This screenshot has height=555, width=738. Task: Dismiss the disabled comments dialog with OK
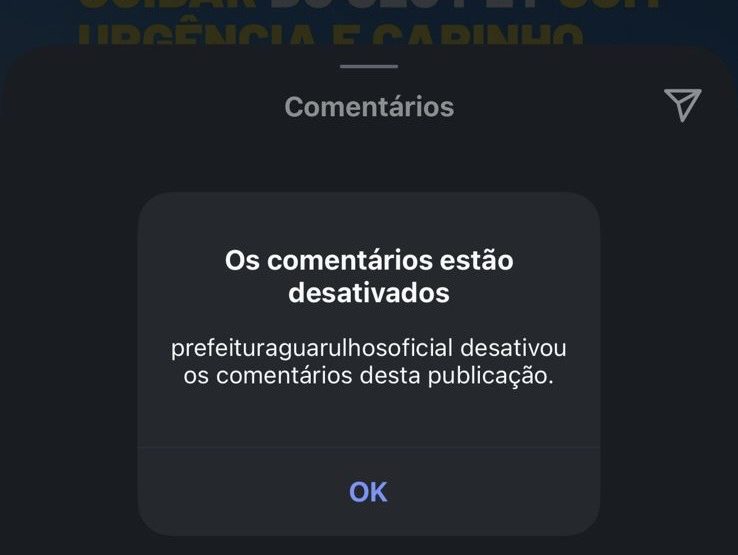click(x=368, y=491)
